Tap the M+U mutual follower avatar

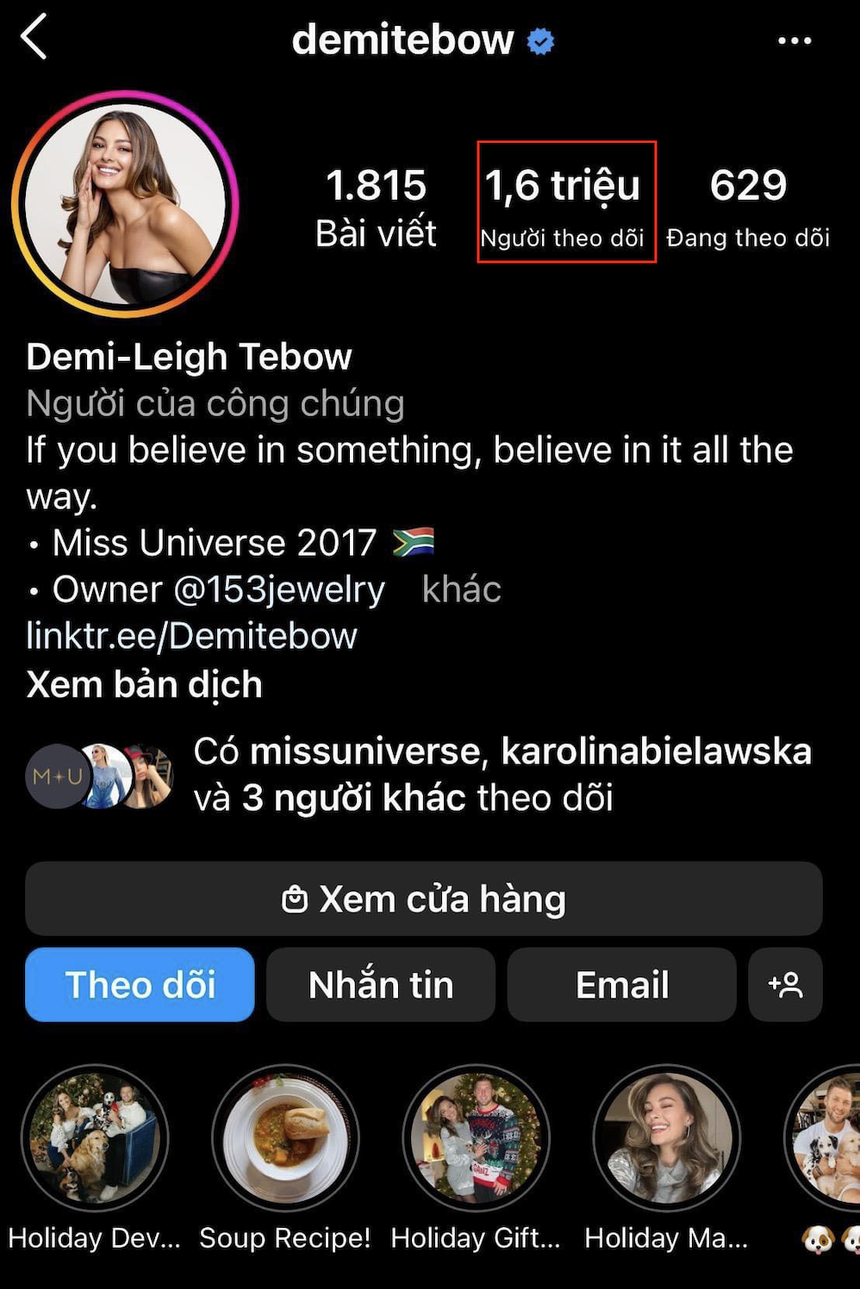(55, 775)
